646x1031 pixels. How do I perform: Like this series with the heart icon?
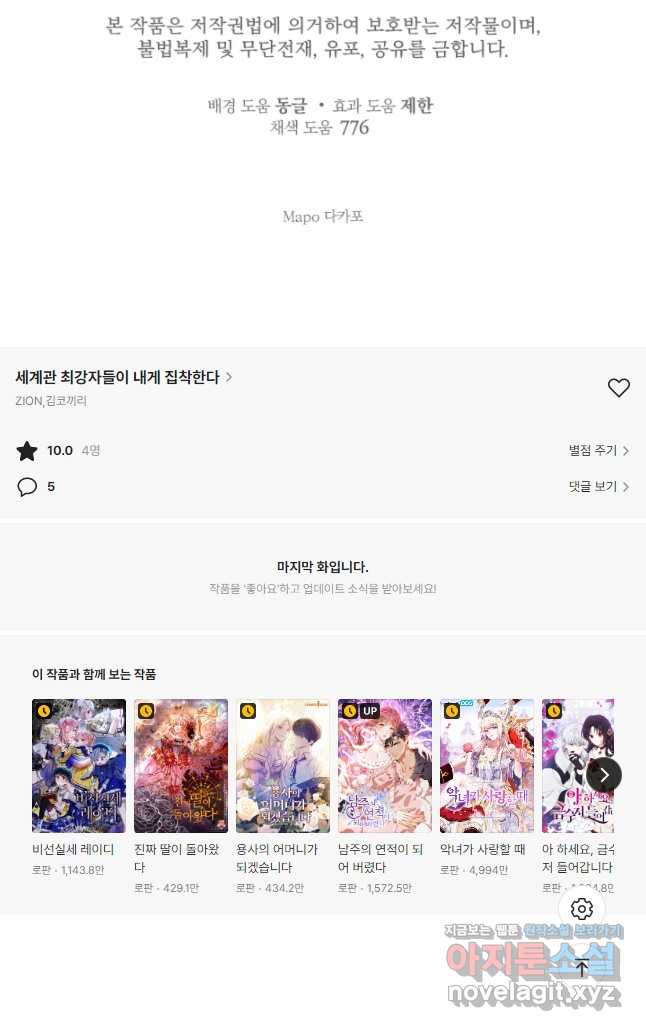click(619, 388)
